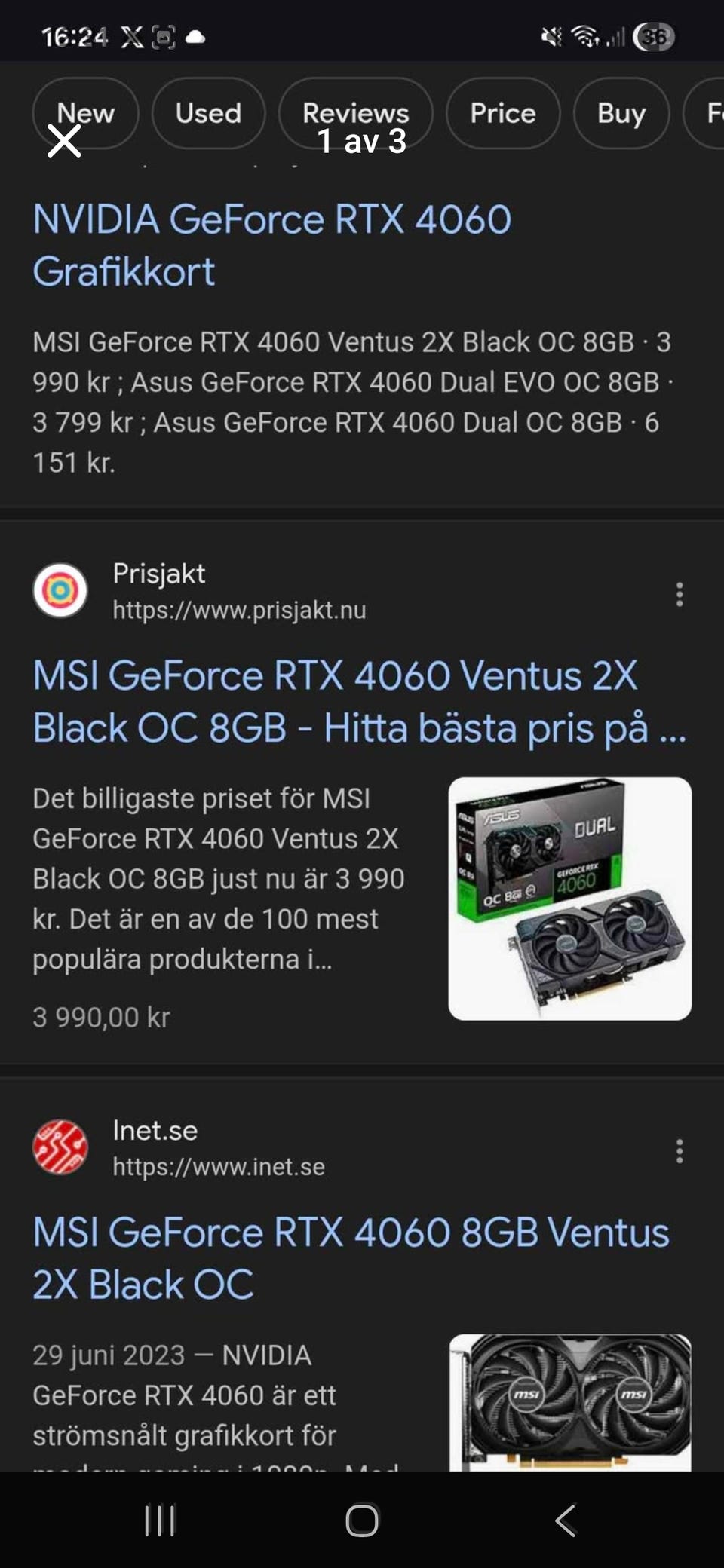Tap the system home button
This screenshot has width=724, height=1568.
362,1521
